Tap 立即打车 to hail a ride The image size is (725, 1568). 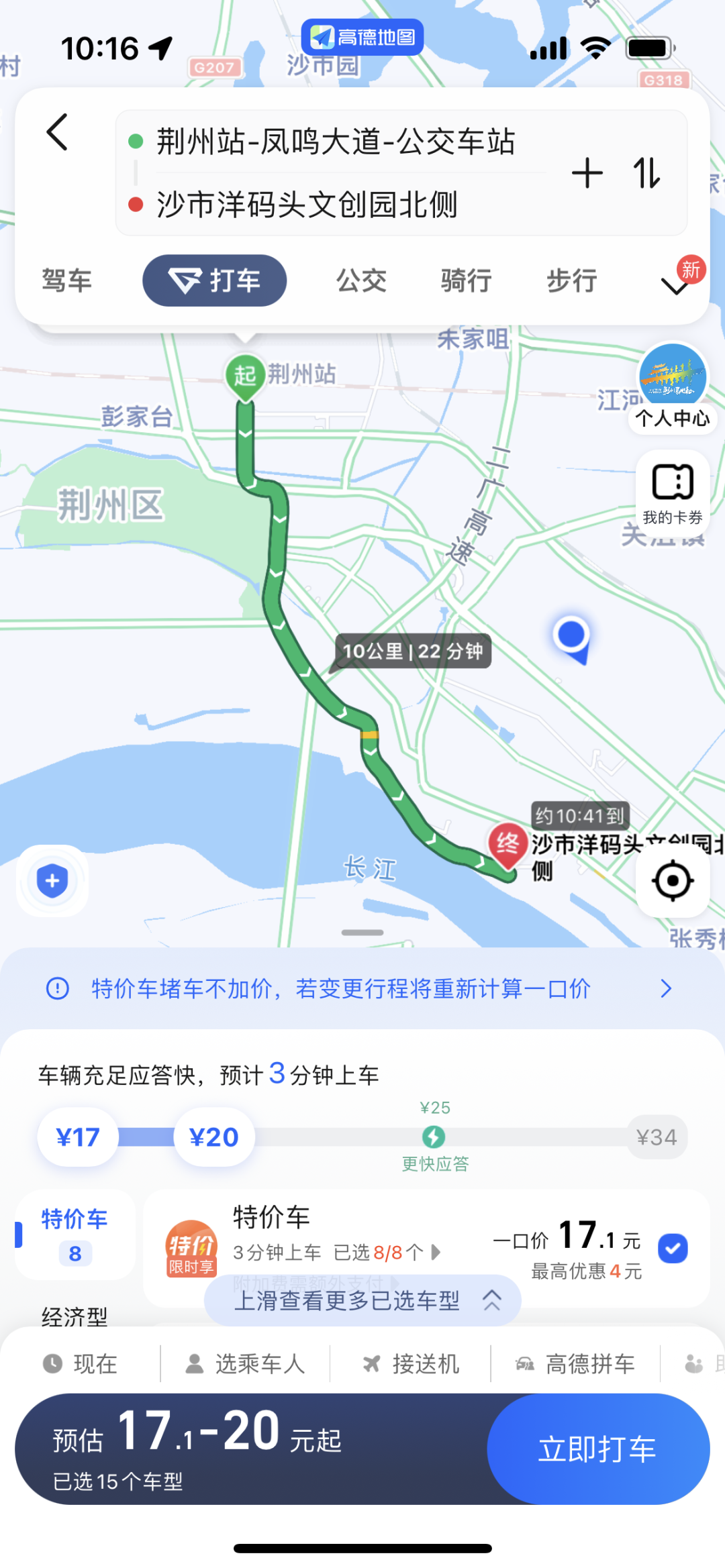click(x=597, y=1449)
